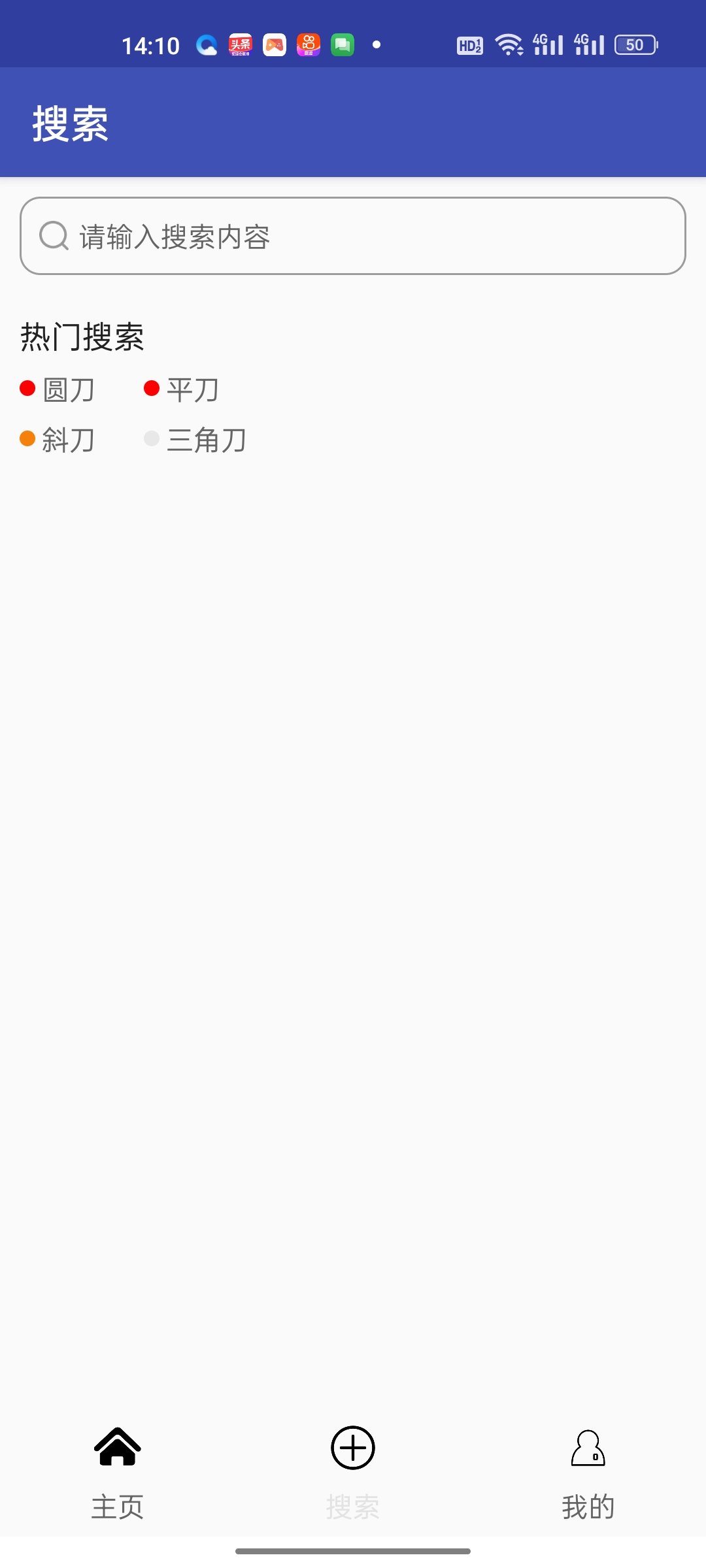Screen dimensions: 706x1568
Task: Choose the 斜刀 hot search
Action: [68, 440]
